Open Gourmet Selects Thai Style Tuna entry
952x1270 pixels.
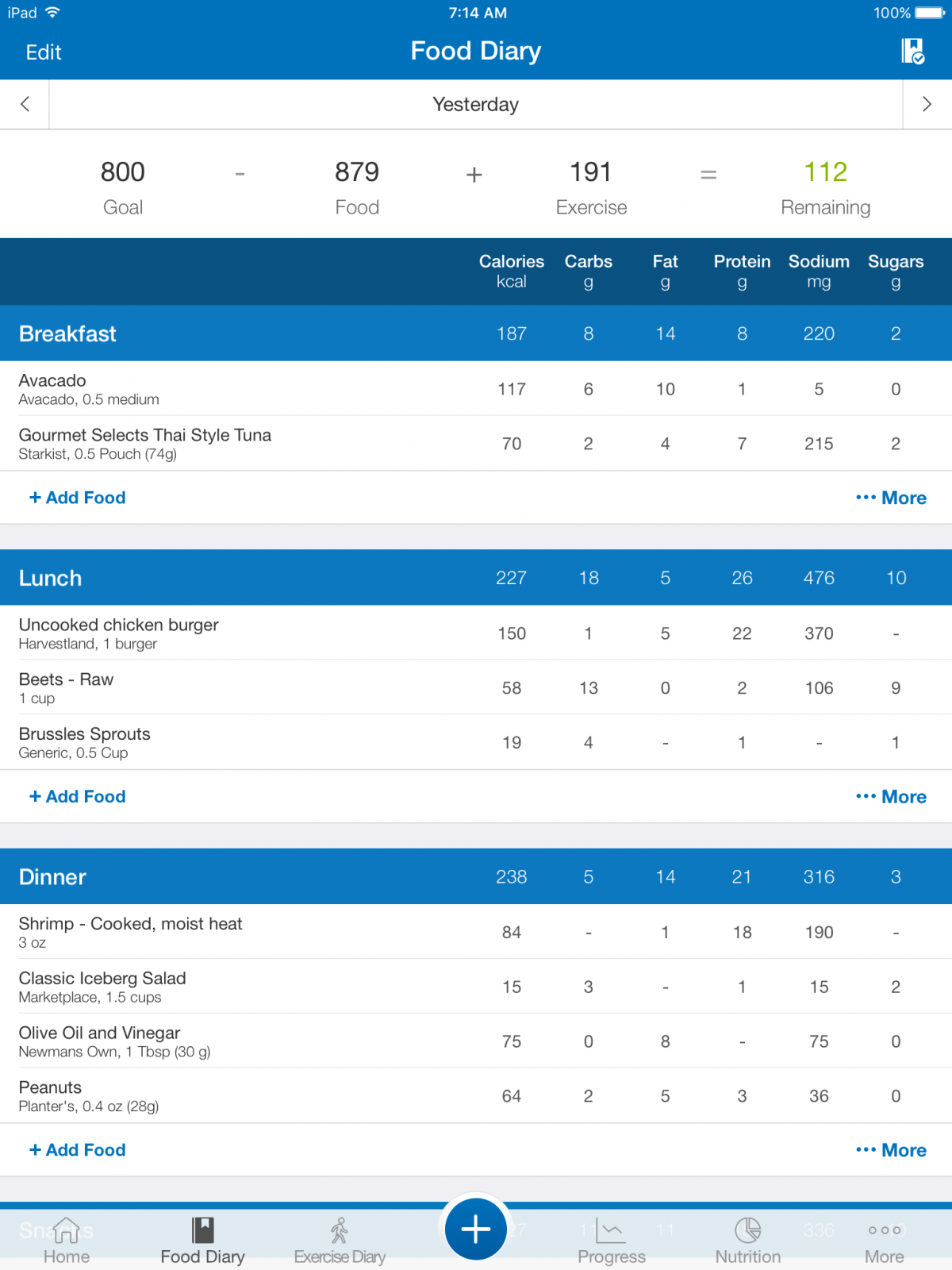pos(476,444)
